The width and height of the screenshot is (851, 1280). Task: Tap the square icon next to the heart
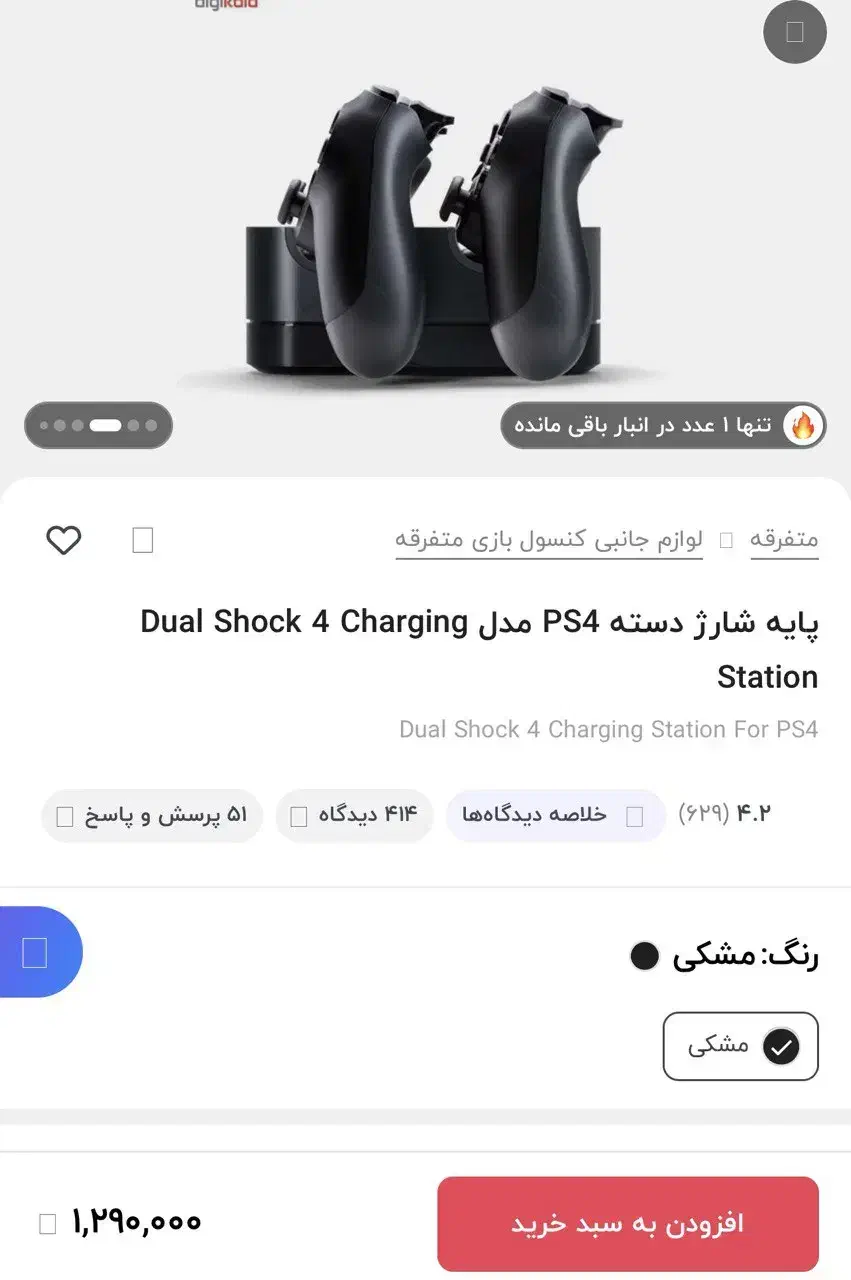pyautogui.click(x=143, y=541)
